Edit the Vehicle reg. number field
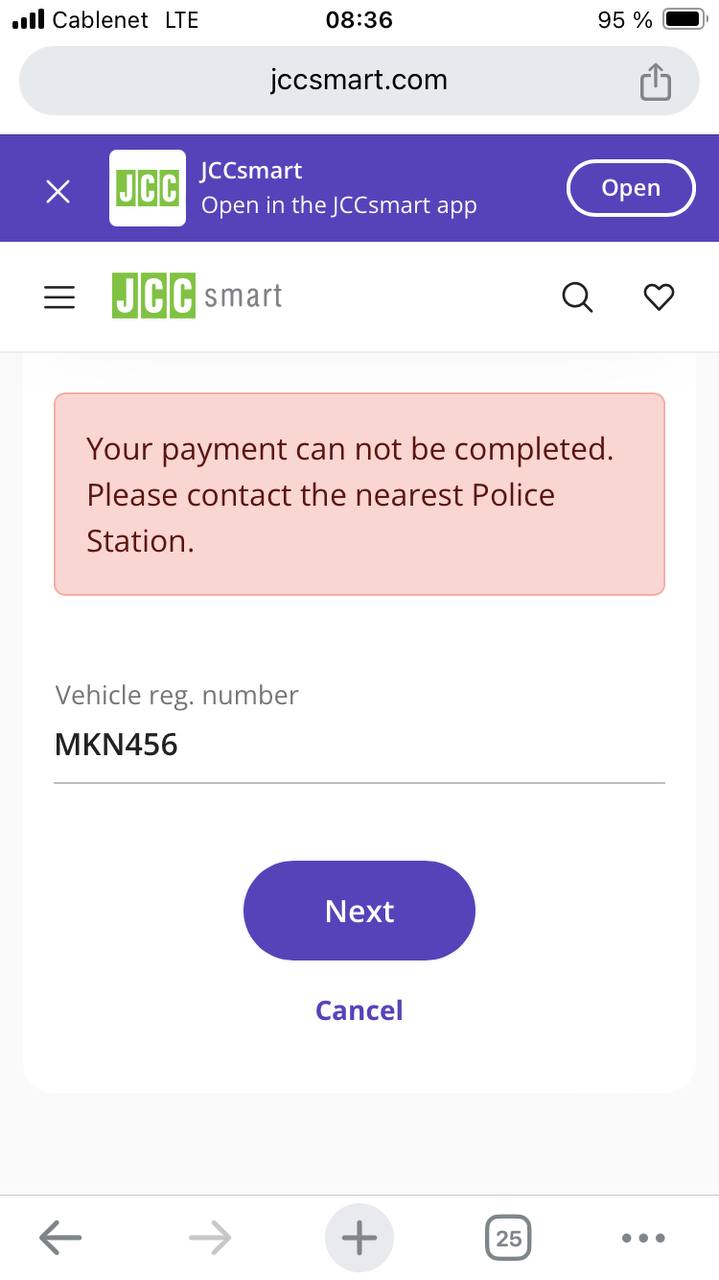 pos(359,745)
